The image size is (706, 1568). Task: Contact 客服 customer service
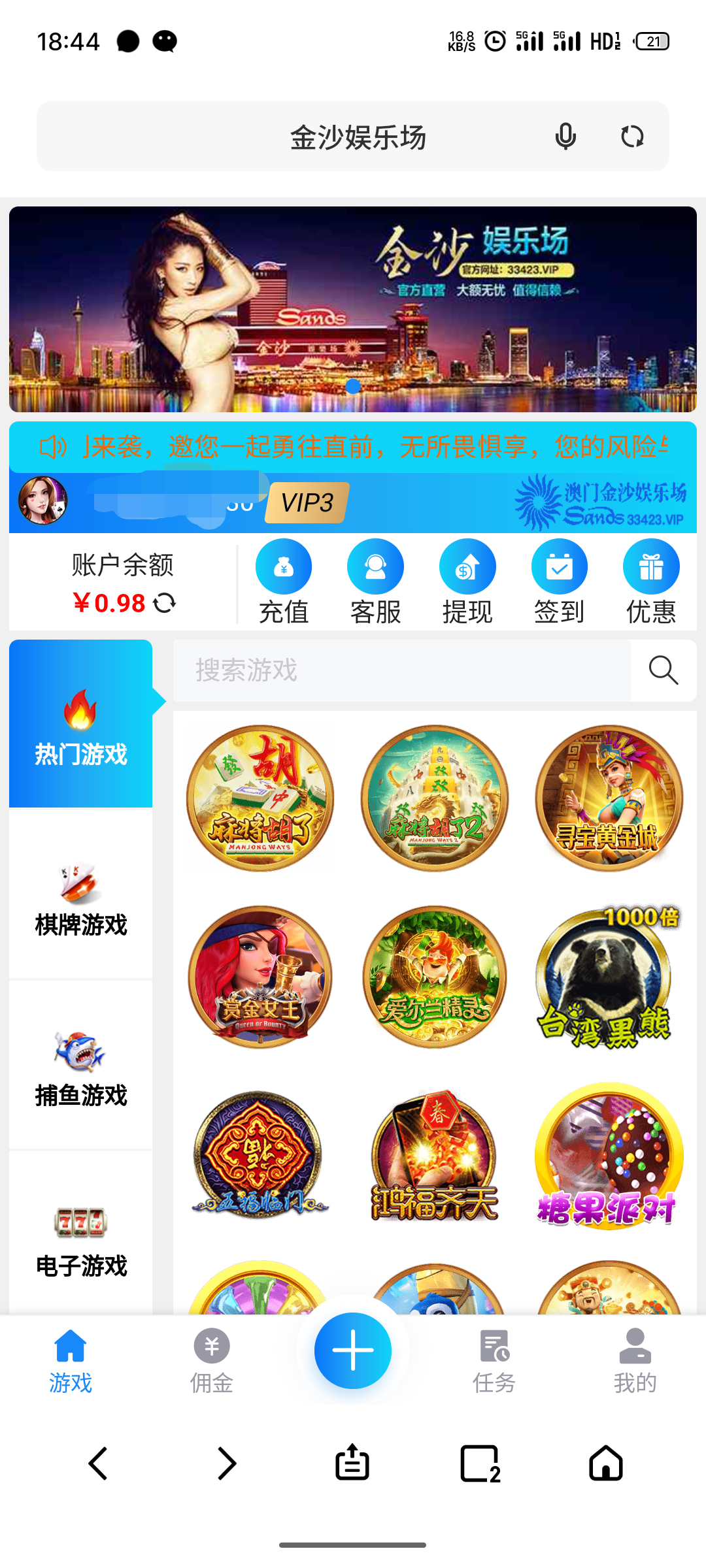tap(375, 581)
